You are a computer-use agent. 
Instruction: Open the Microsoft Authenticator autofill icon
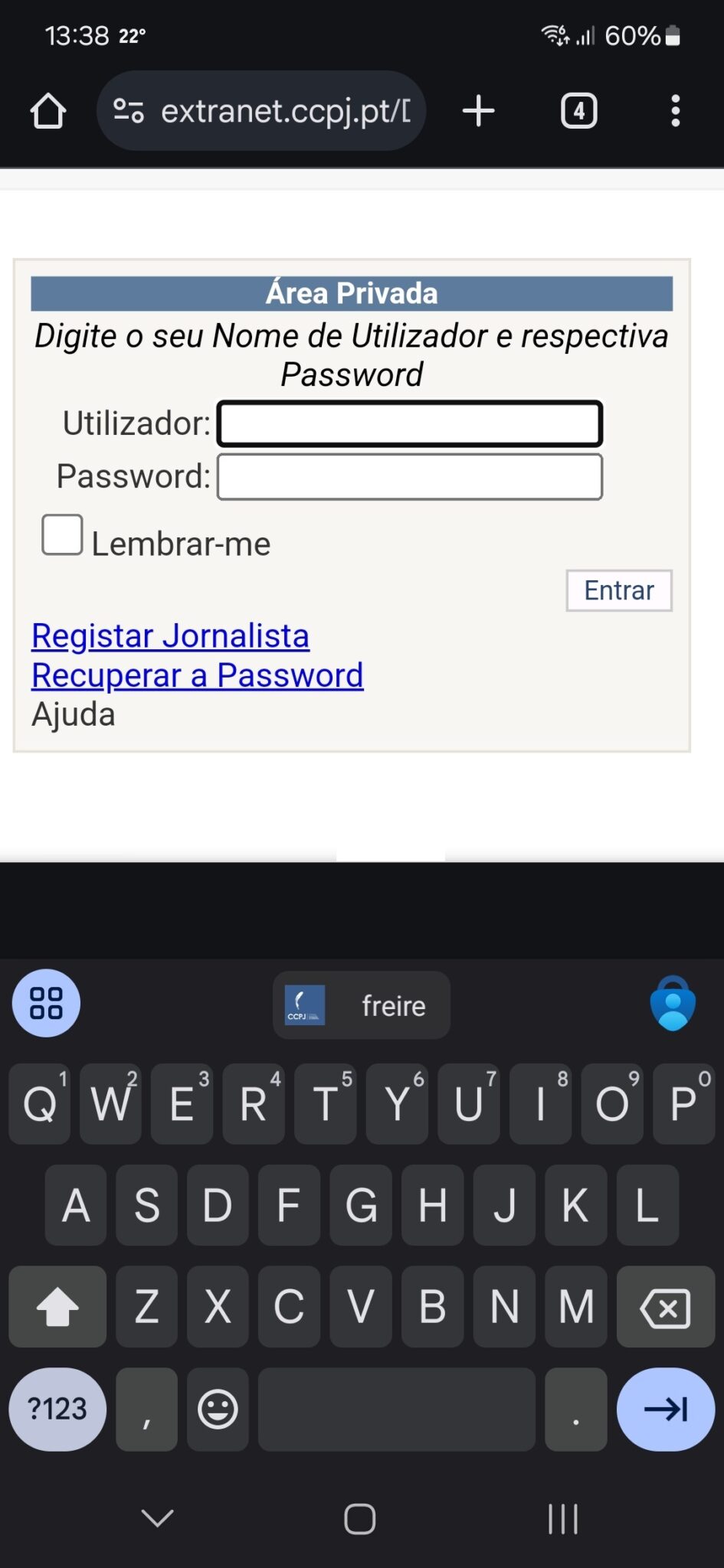tap(673, 1004)
